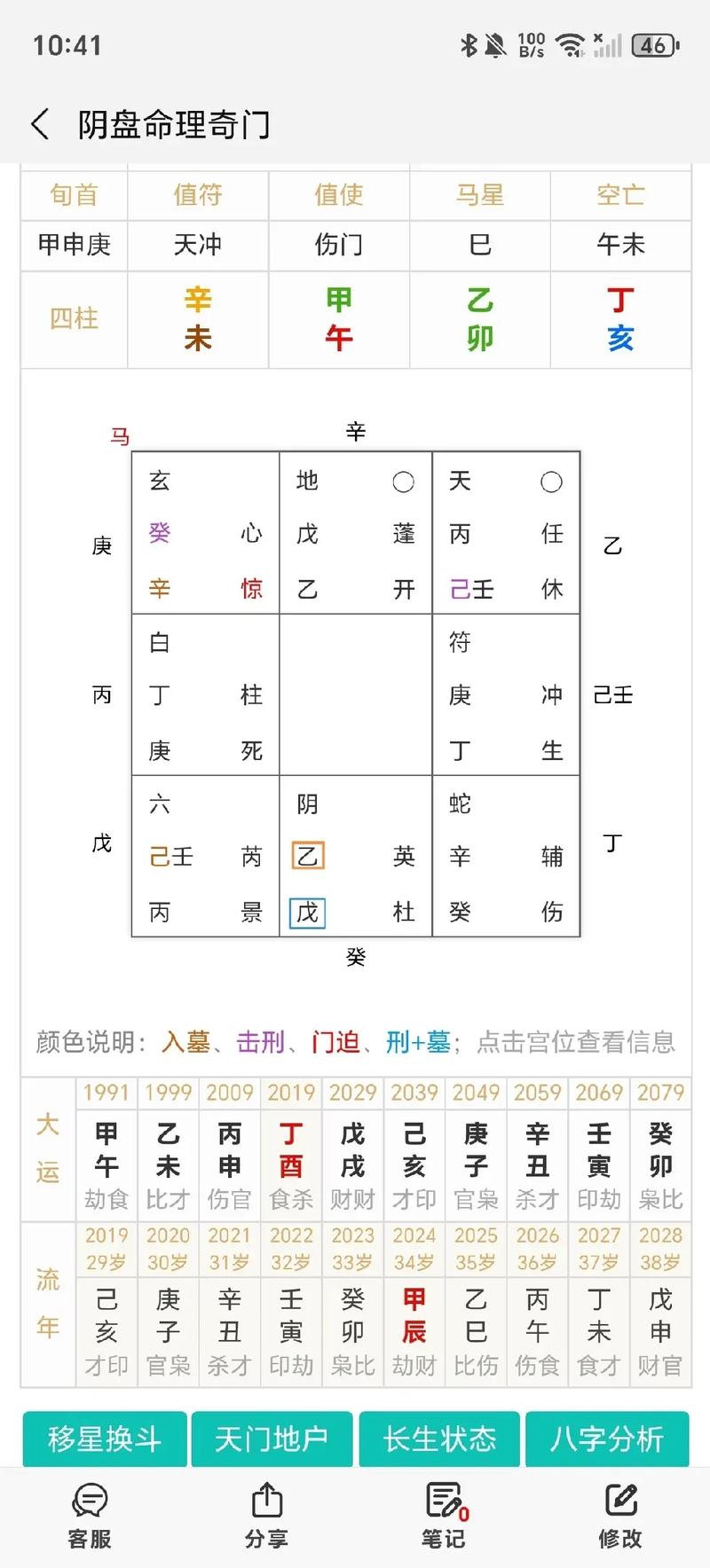View the 白 丁 柱 死 palace info
The image size is (710, 1568).
206,695
